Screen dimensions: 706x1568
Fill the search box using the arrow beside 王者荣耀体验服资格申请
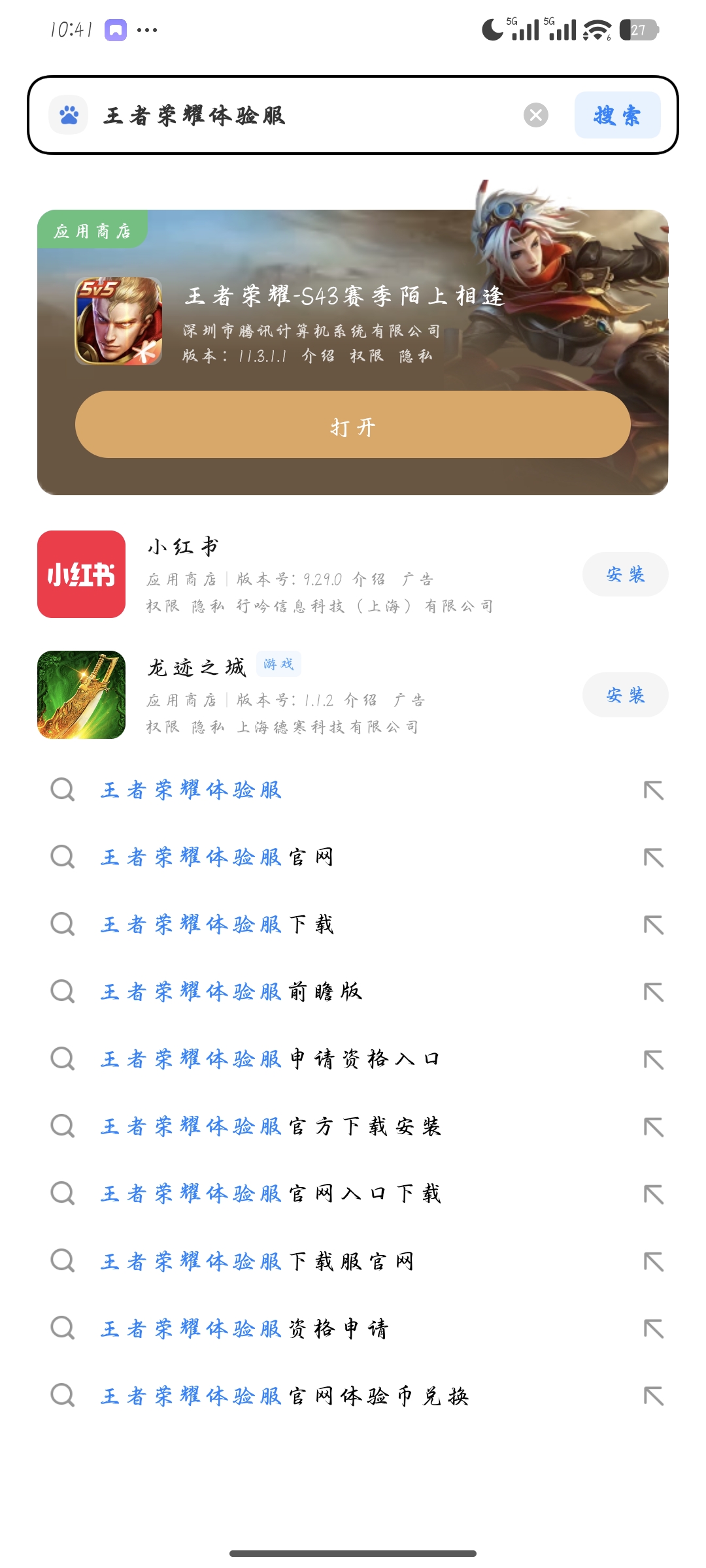tap(654, 1329)
